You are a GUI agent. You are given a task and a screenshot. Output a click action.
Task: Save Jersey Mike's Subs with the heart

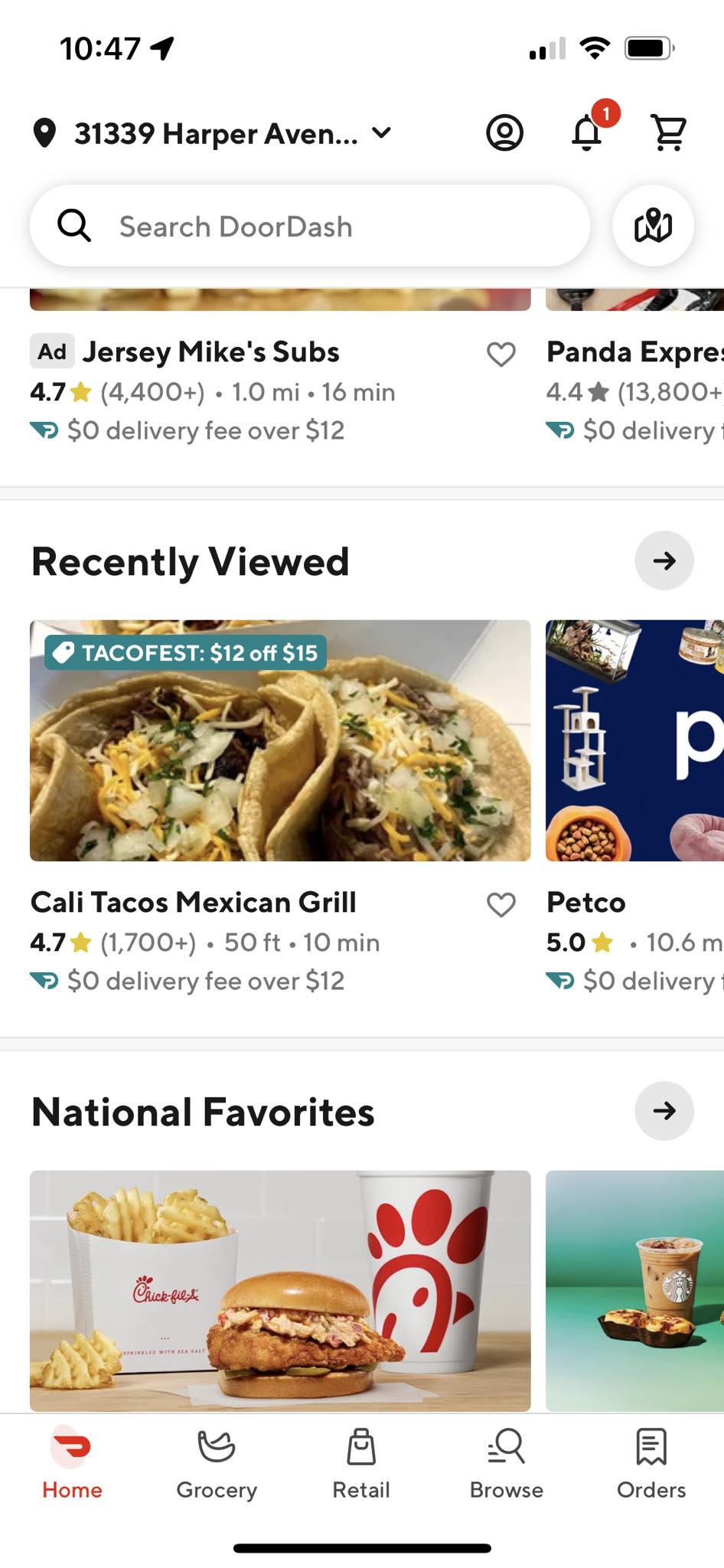[x=501, y=354]
